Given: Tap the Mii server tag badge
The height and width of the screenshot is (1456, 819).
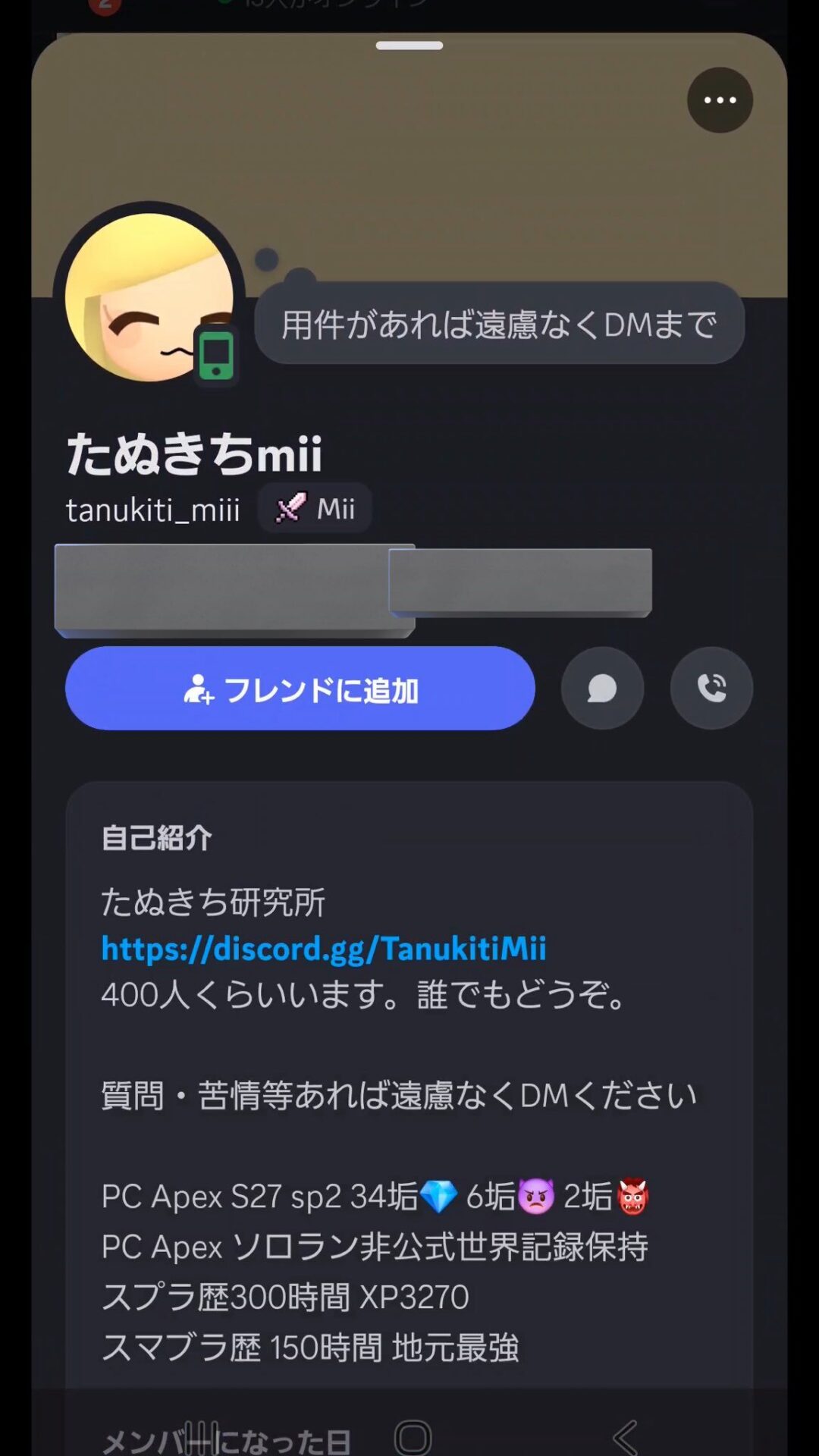Looking at the screenshot, I should 315,508.
